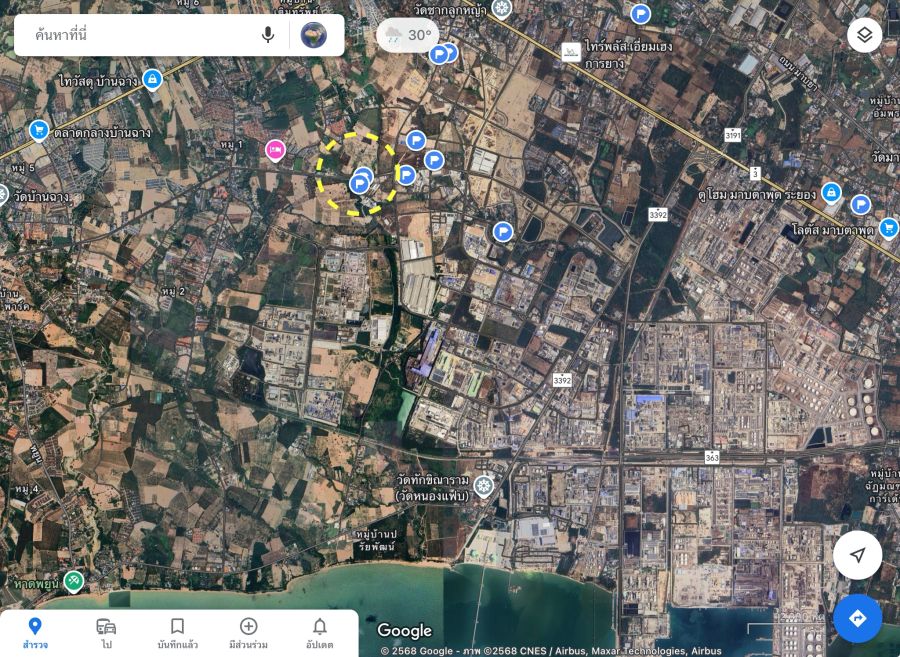Open the ไทร์พลัส เฮี่ยมเฮง การยาง marker
900x657 pixels.
571,52
